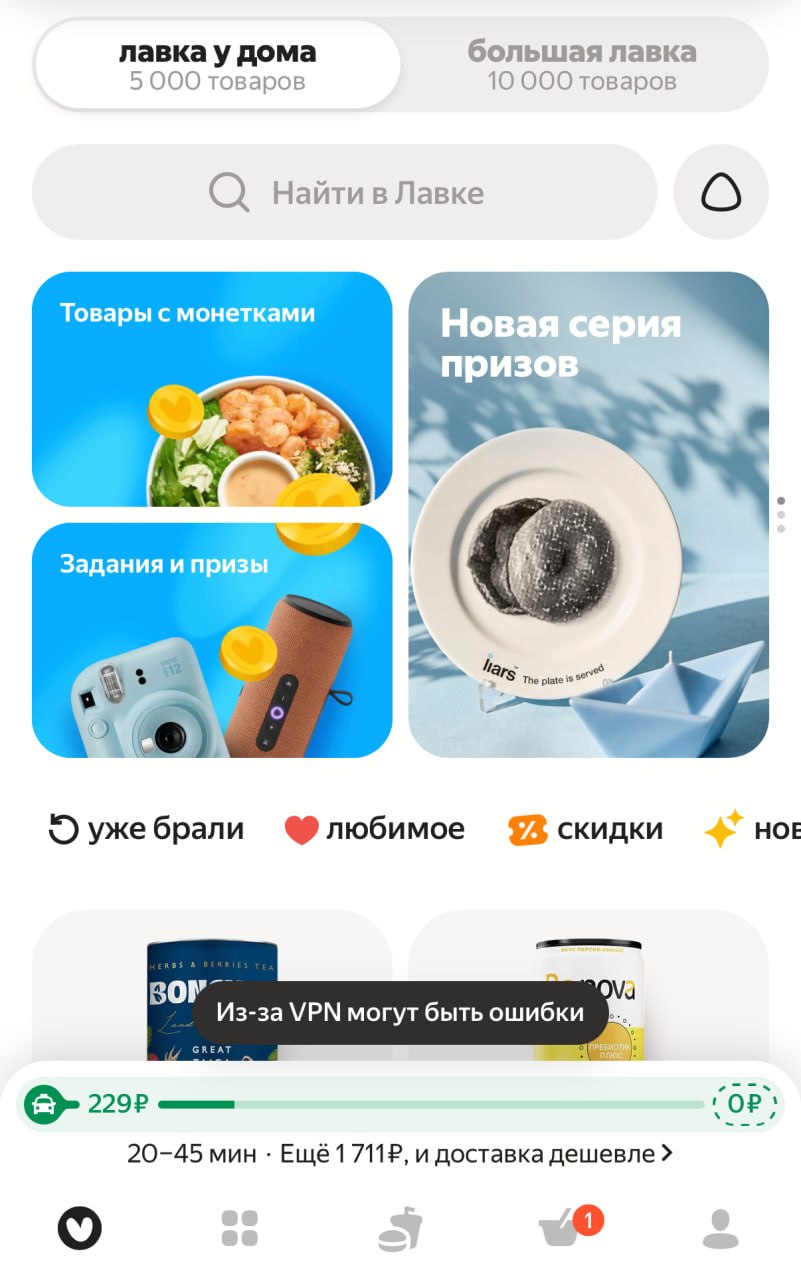Open the «Новая серия призов» banner
The width and height of the screenshot is (801, 1280).
pyautogui.click(x=588, y=514)
